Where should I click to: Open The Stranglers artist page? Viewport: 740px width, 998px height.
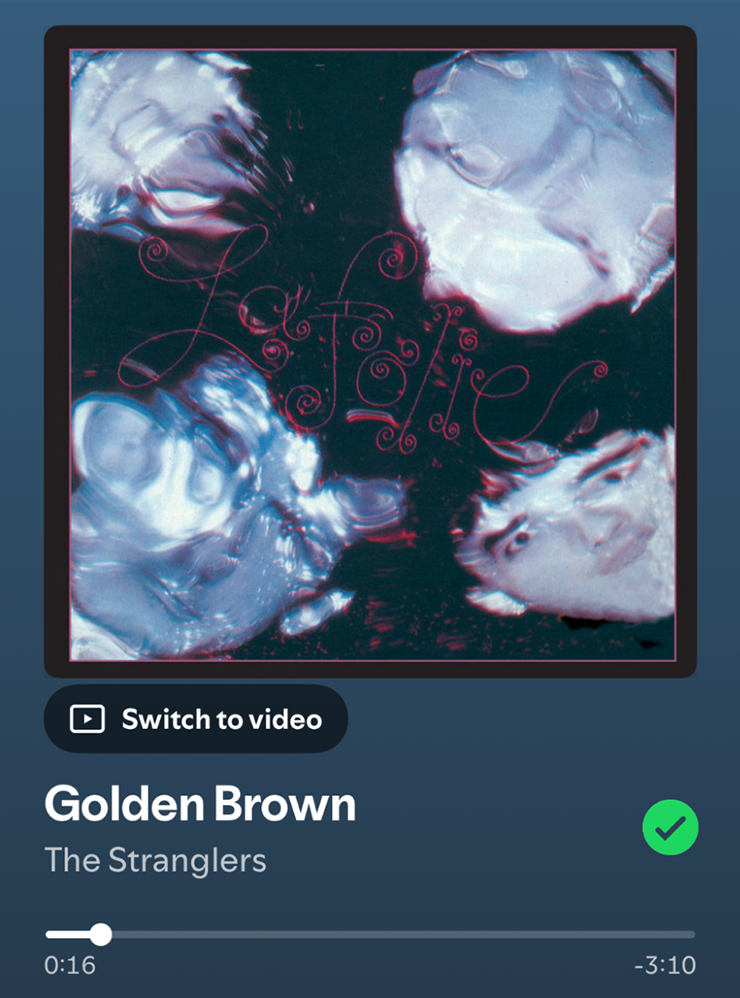click(x=155, y=860)
